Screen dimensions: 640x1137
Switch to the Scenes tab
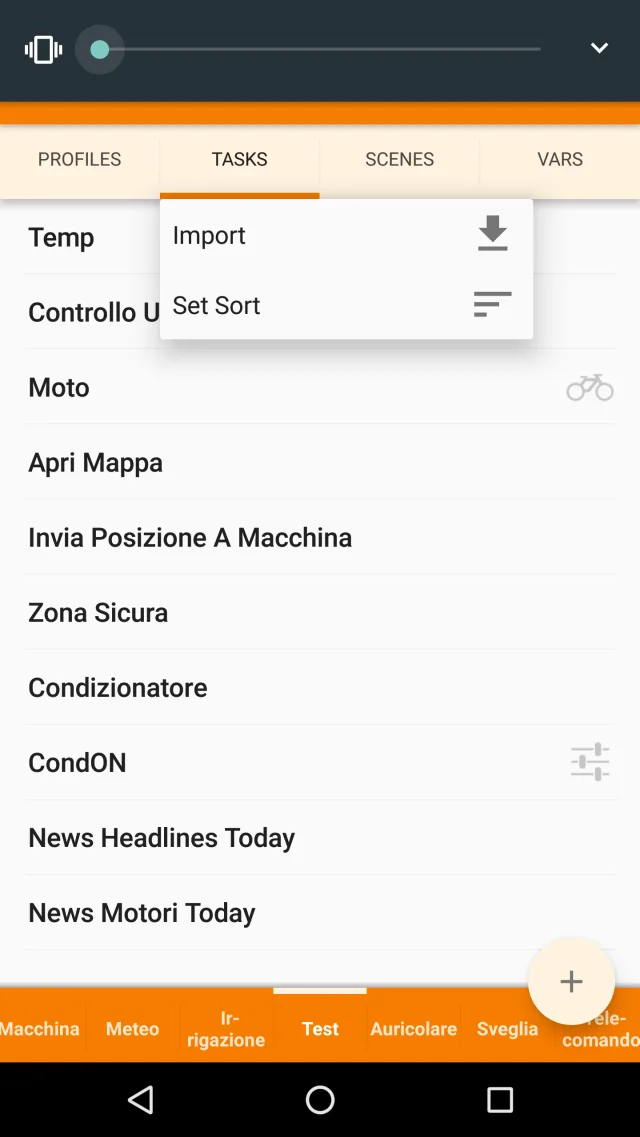click(399, 159)
